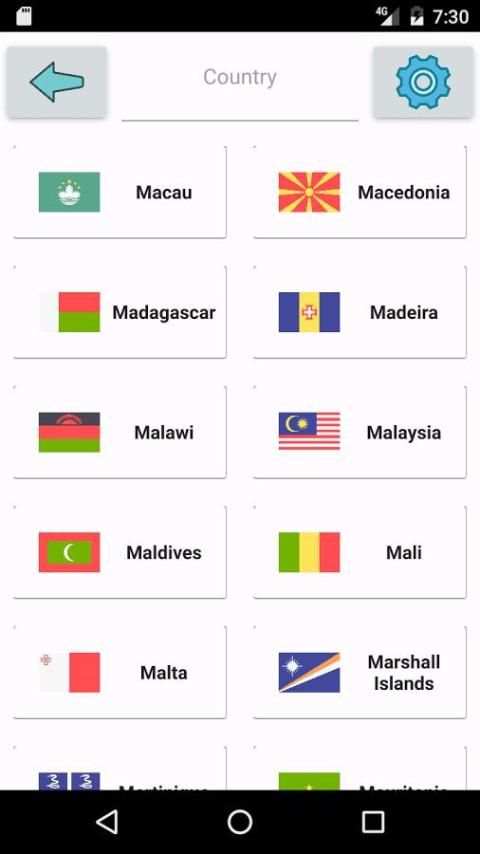Viewport: 480px width, 854px height.
Task: Open the recent apps overview
Action: point(373,822)
